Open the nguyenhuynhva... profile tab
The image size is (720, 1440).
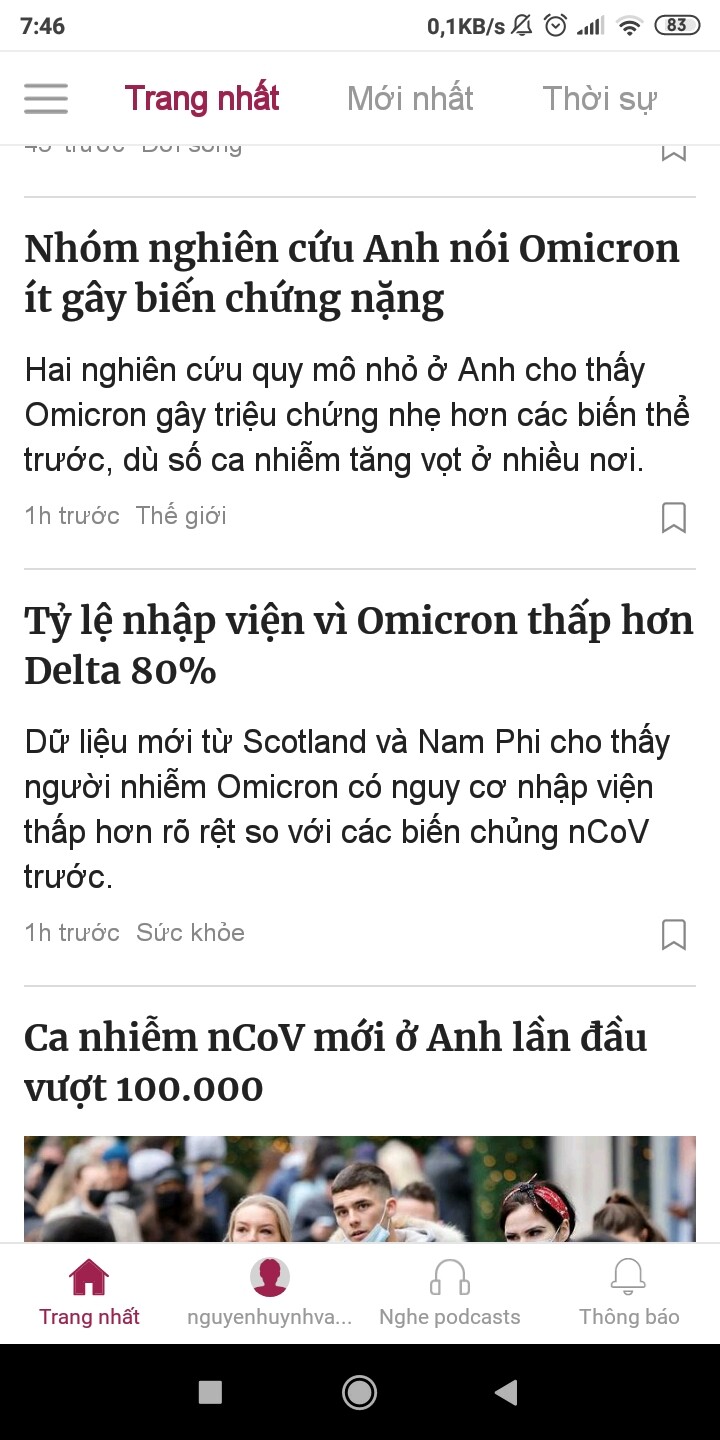269,1293
